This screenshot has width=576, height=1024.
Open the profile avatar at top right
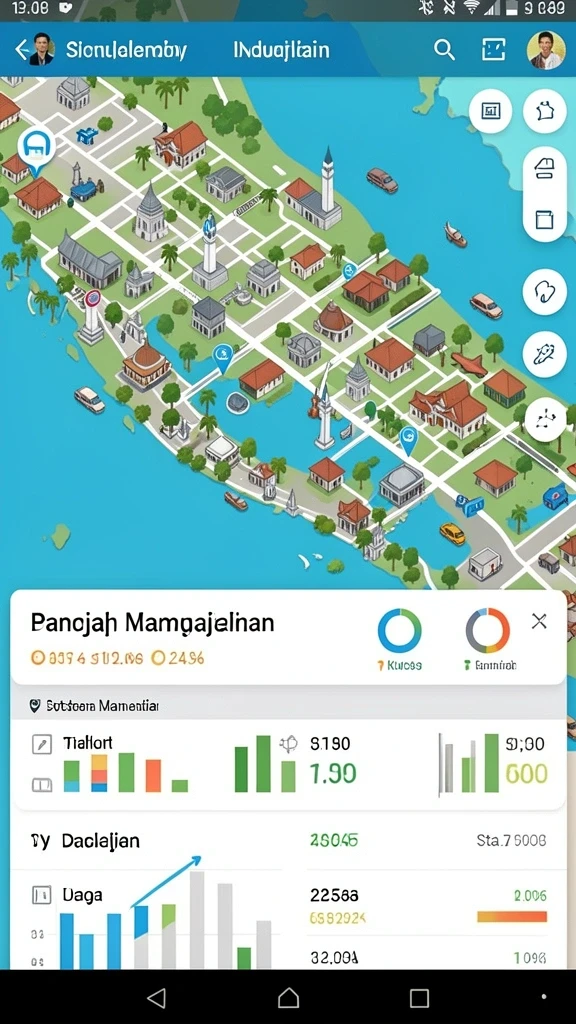pos(545,50)
